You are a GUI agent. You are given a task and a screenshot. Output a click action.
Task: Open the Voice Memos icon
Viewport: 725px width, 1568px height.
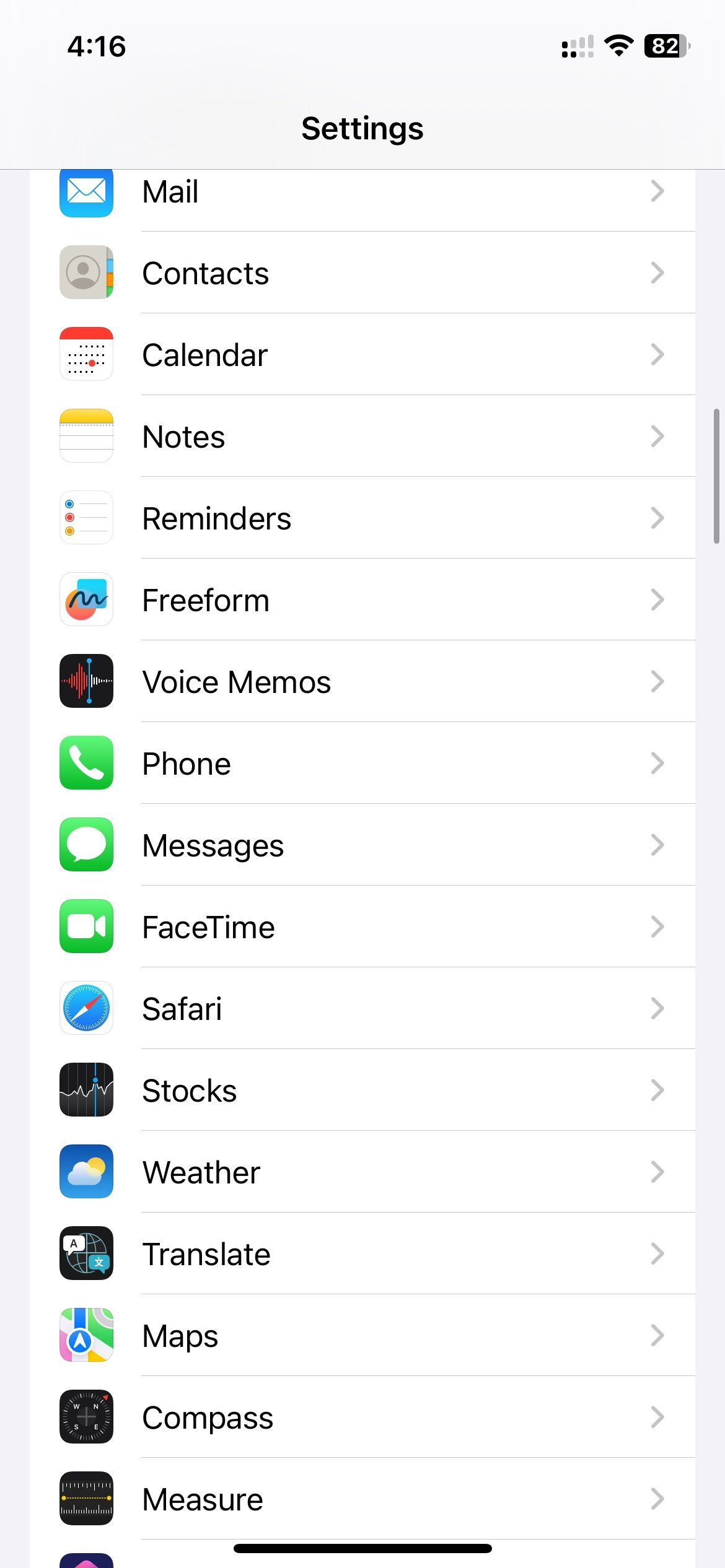click(x=86, y=681)
